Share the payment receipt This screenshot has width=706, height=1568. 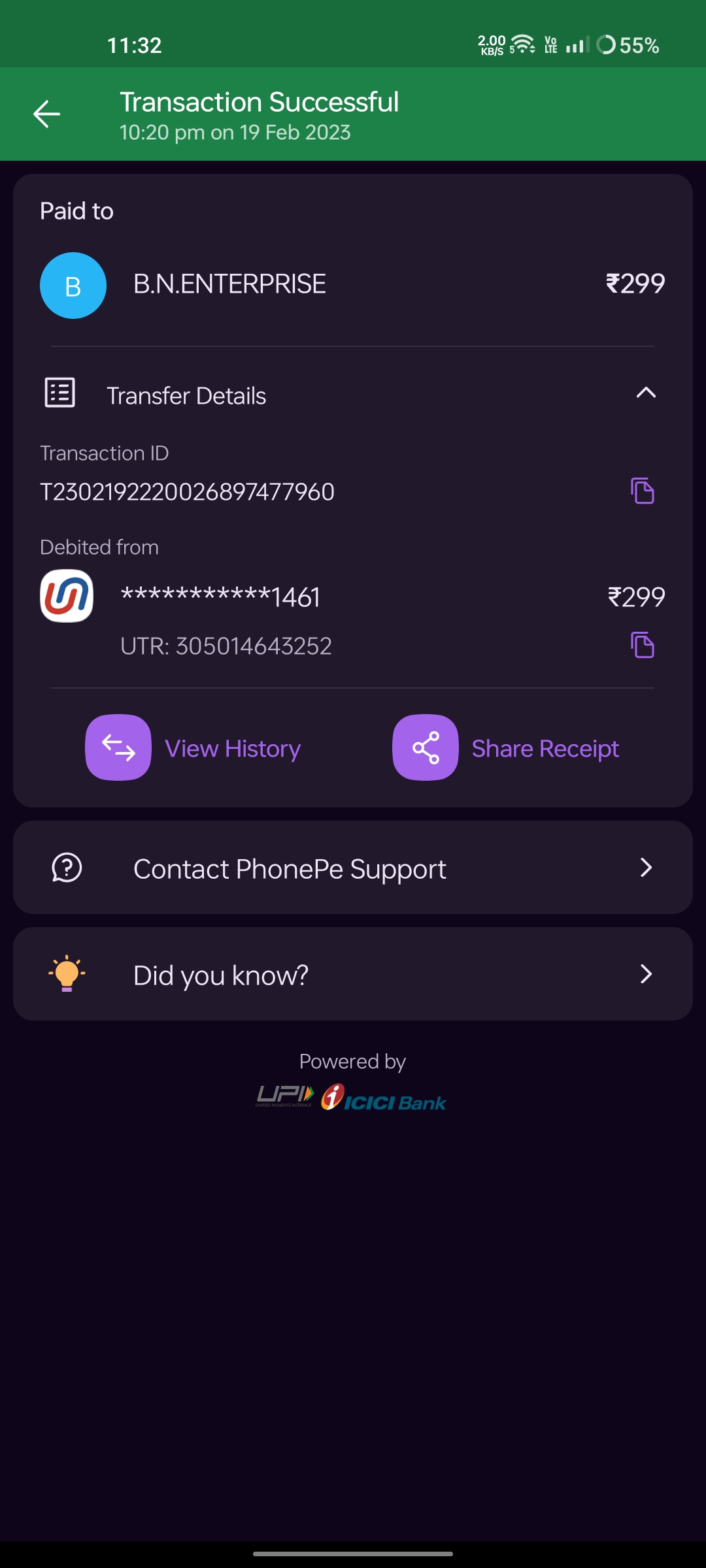click(507, 747)
